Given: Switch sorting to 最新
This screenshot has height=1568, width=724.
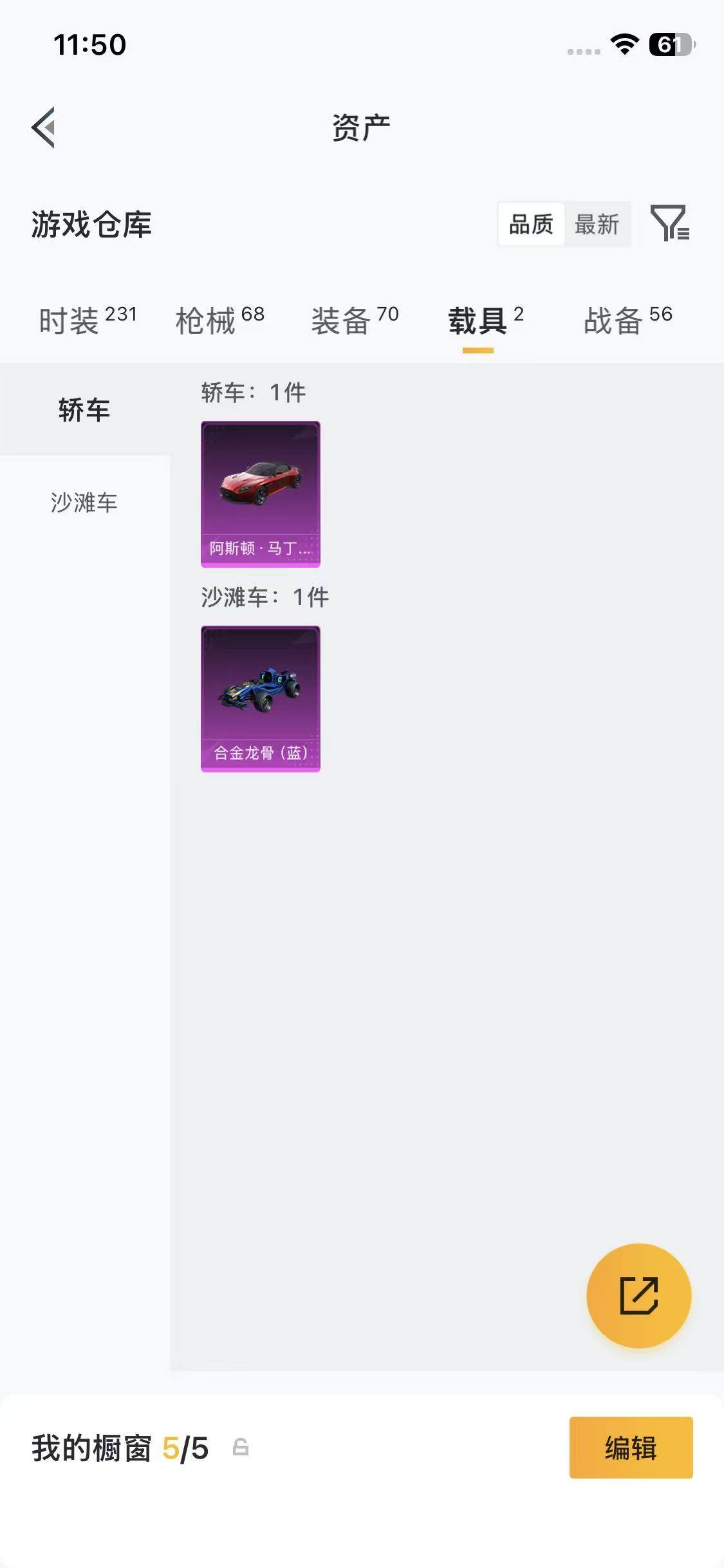Looking at the screenshot, I should tap(597, 225).
